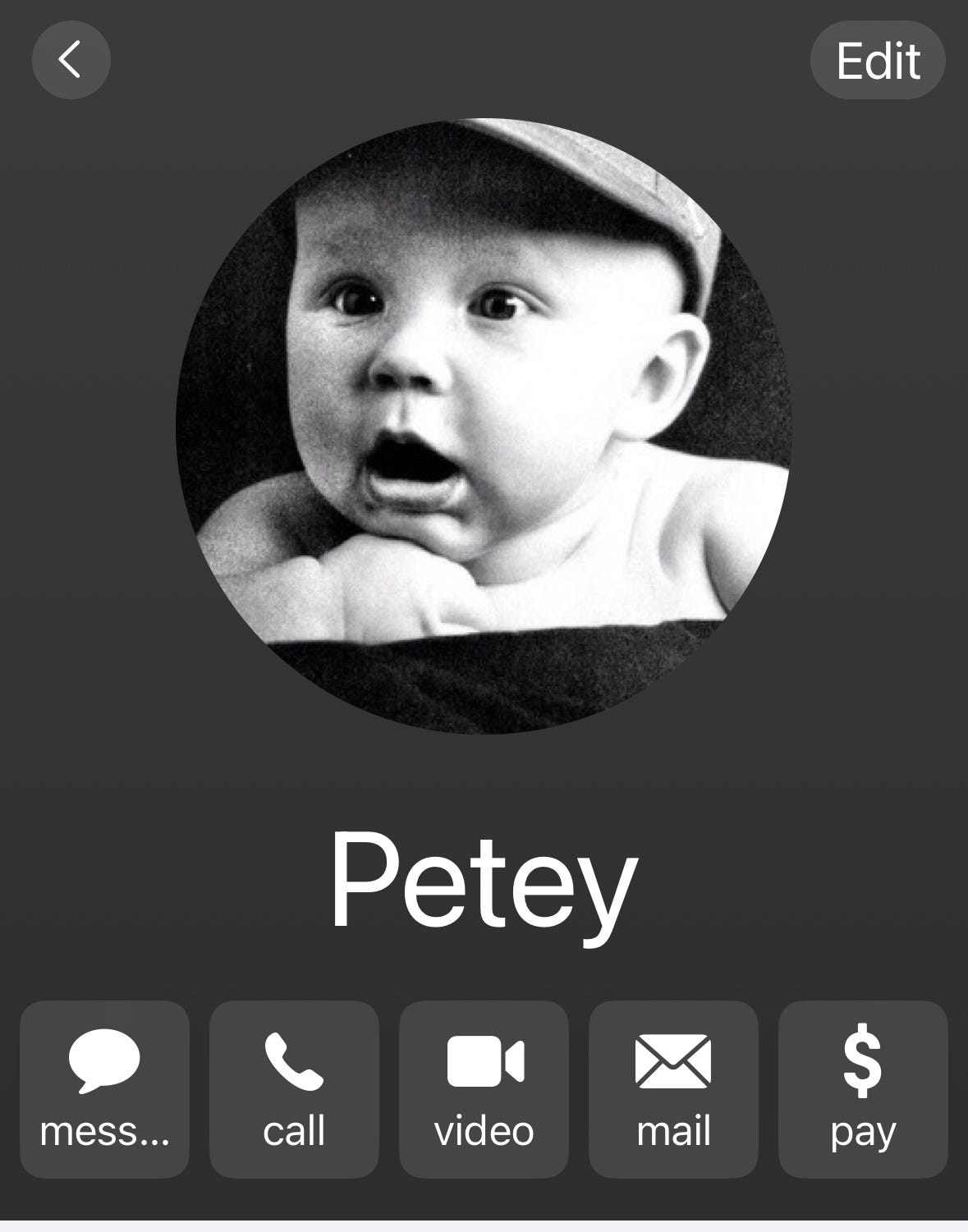
Task: Call Petey
Action: [294, 1088]
